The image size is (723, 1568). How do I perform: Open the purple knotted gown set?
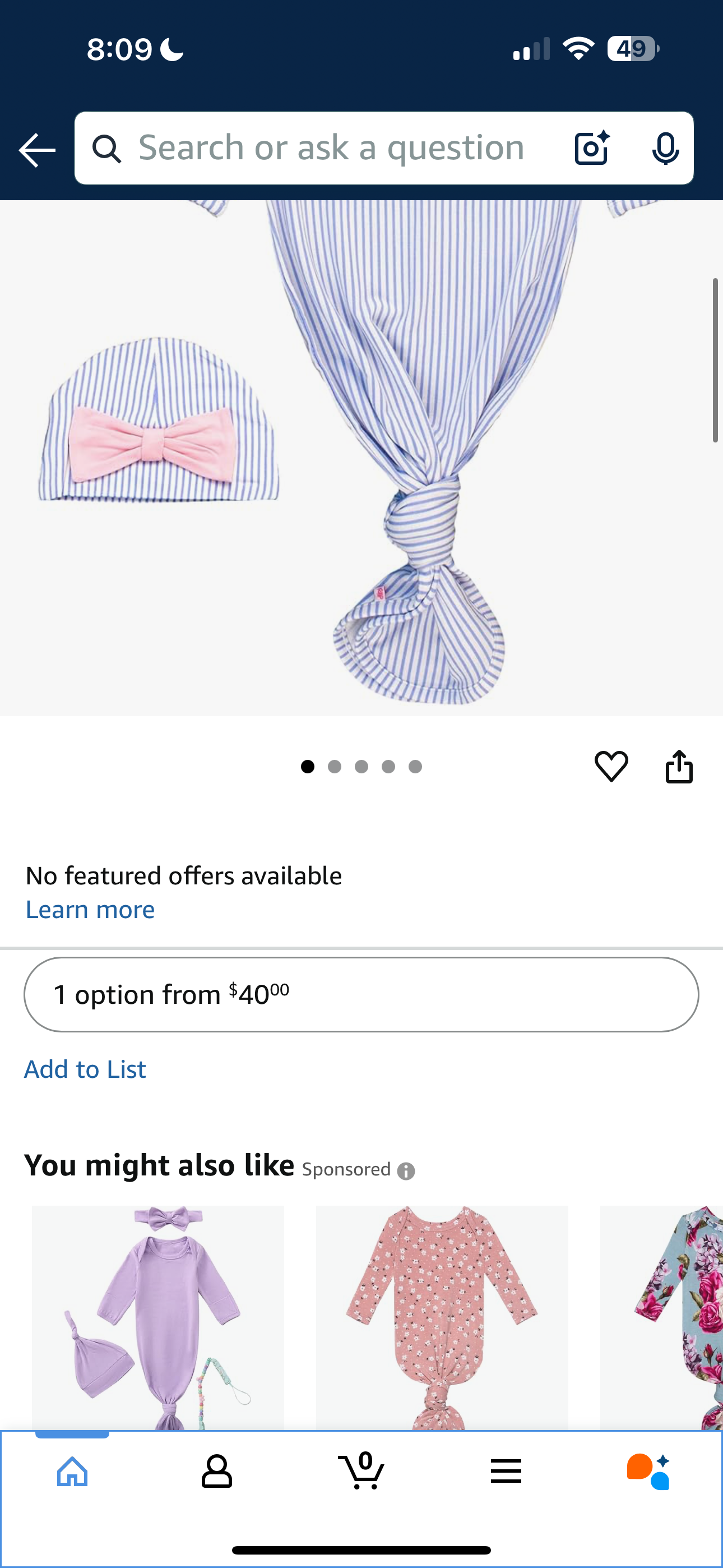point(158,1317)
